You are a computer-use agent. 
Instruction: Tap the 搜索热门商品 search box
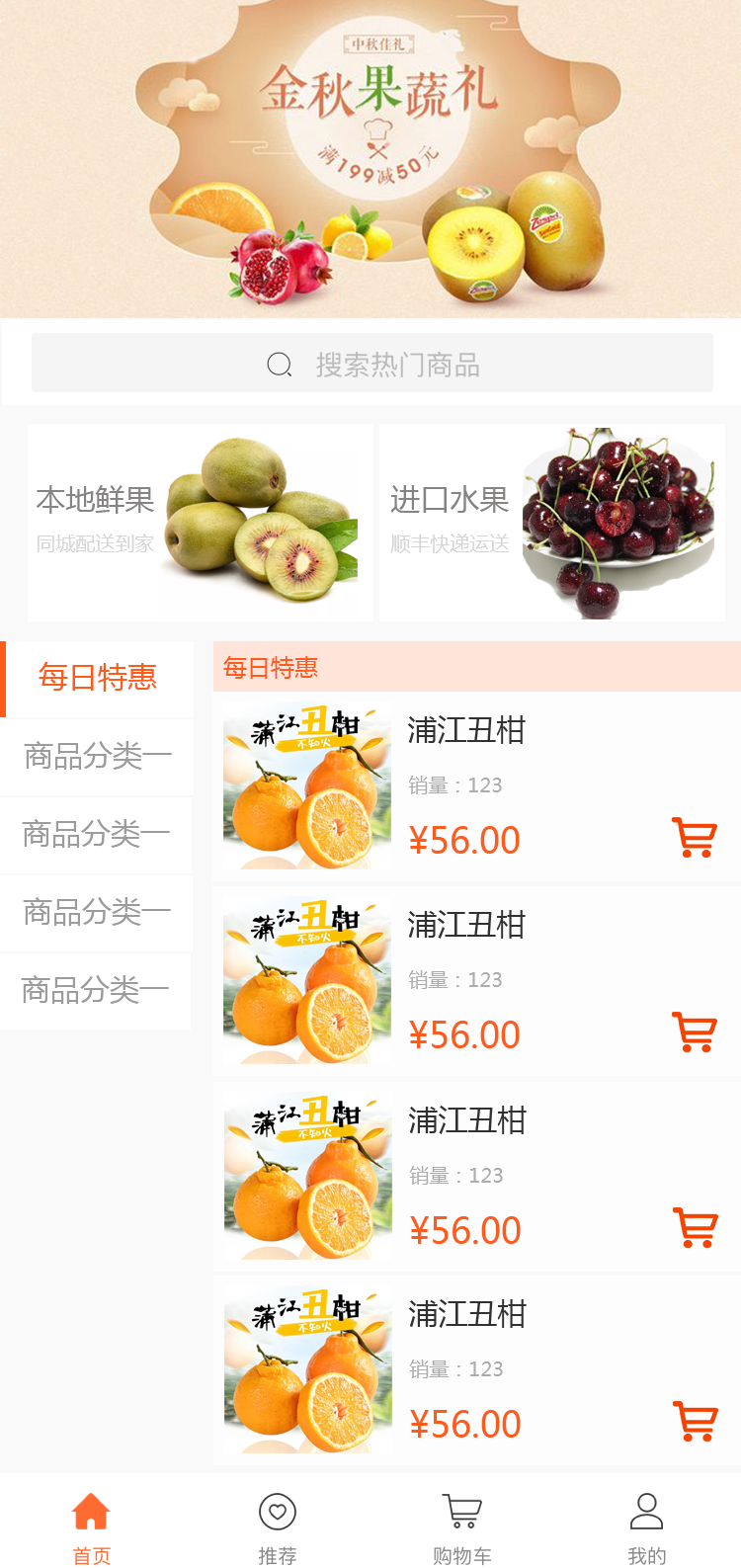pos(372,364)
